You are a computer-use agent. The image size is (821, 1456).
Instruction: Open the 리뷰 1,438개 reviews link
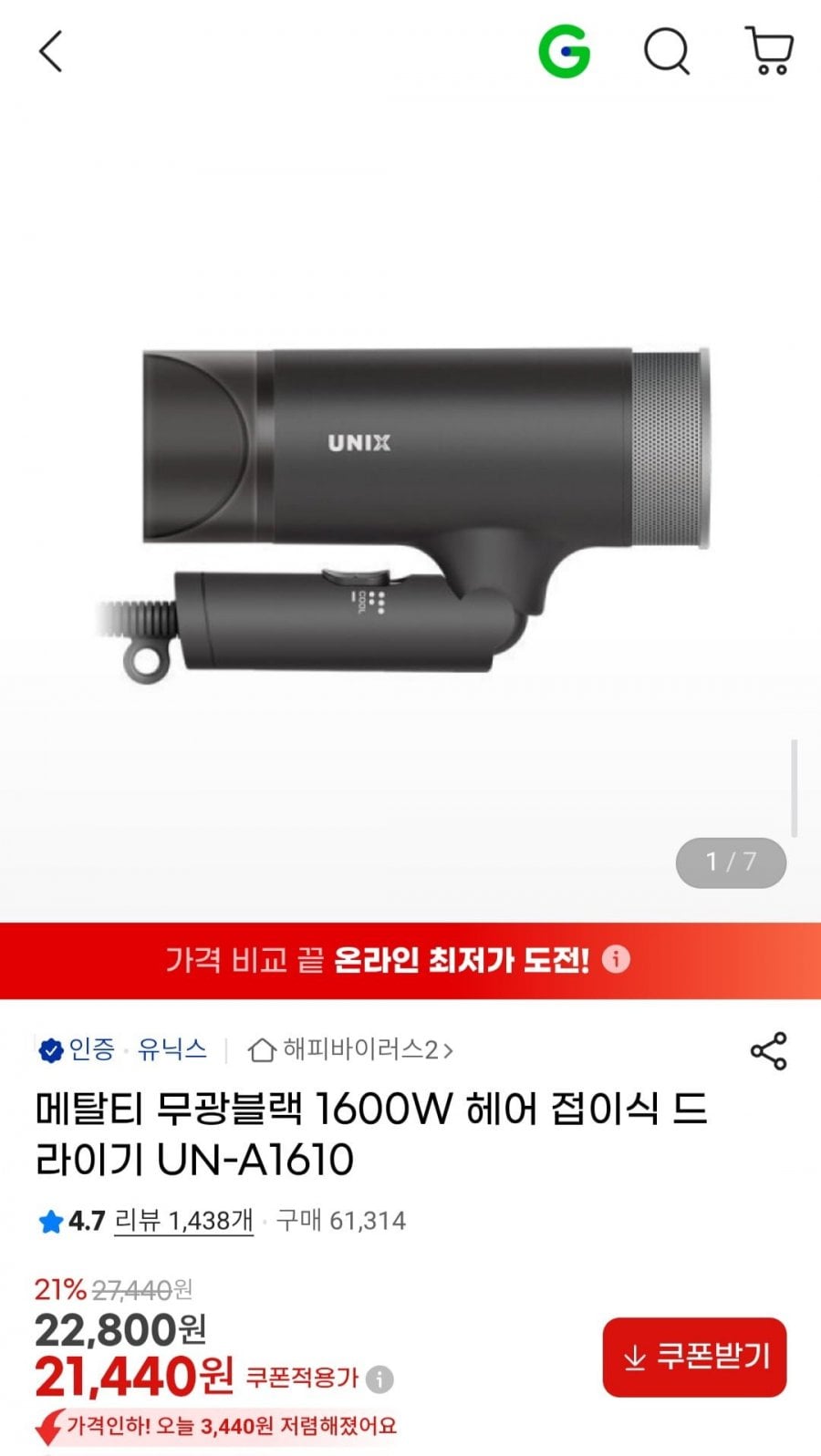point(182,1220)
